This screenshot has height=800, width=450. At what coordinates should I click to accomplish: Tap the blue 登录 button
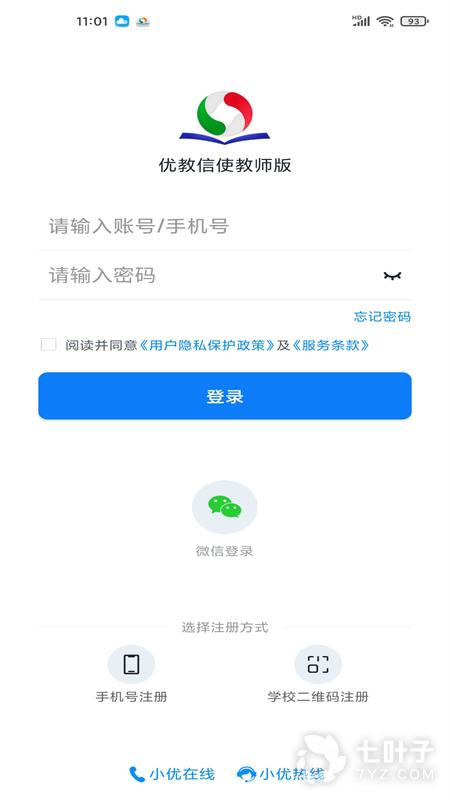224,396
